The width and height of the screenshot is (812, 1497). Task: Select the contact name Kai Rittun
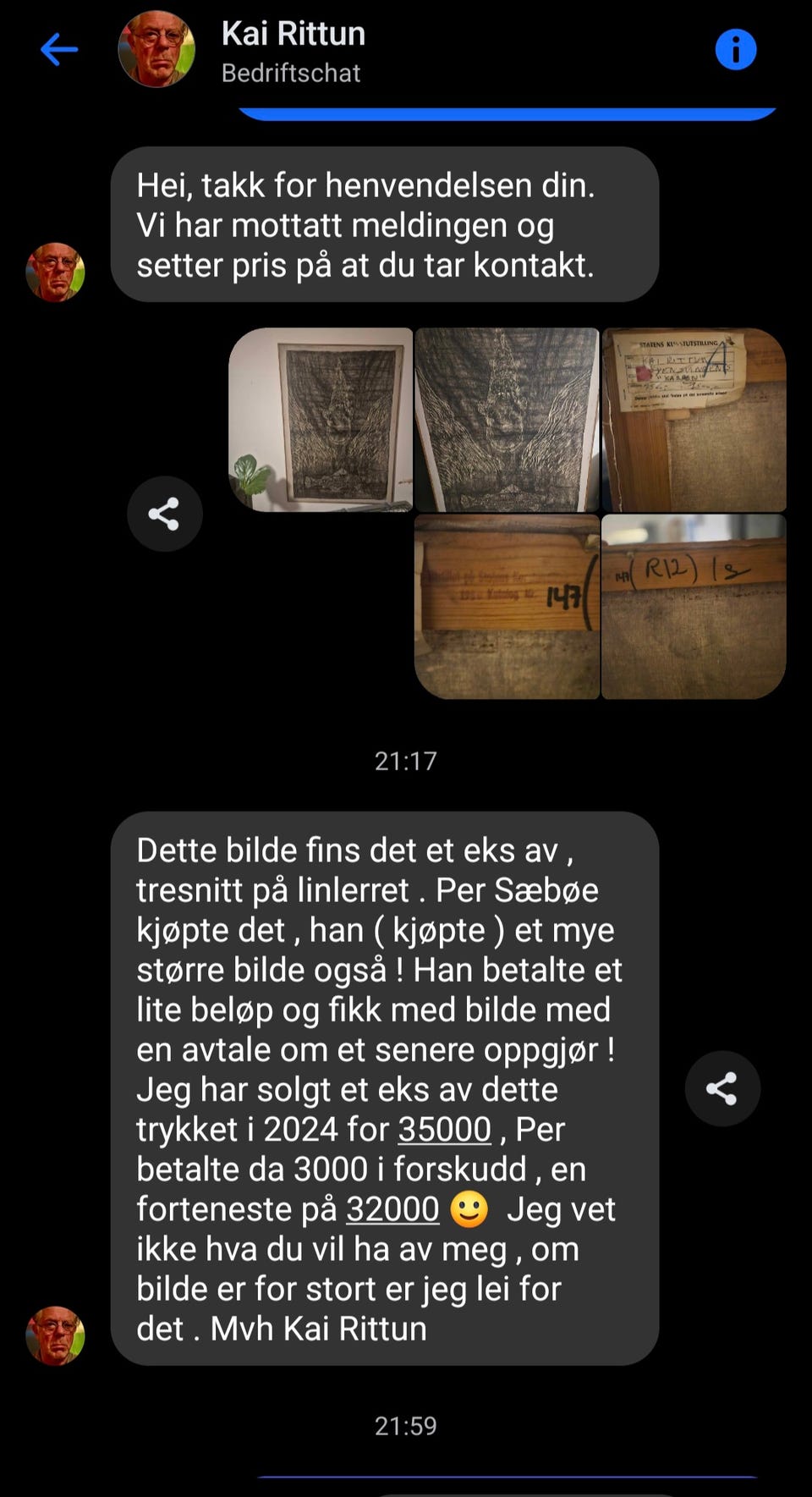point(294,34)
